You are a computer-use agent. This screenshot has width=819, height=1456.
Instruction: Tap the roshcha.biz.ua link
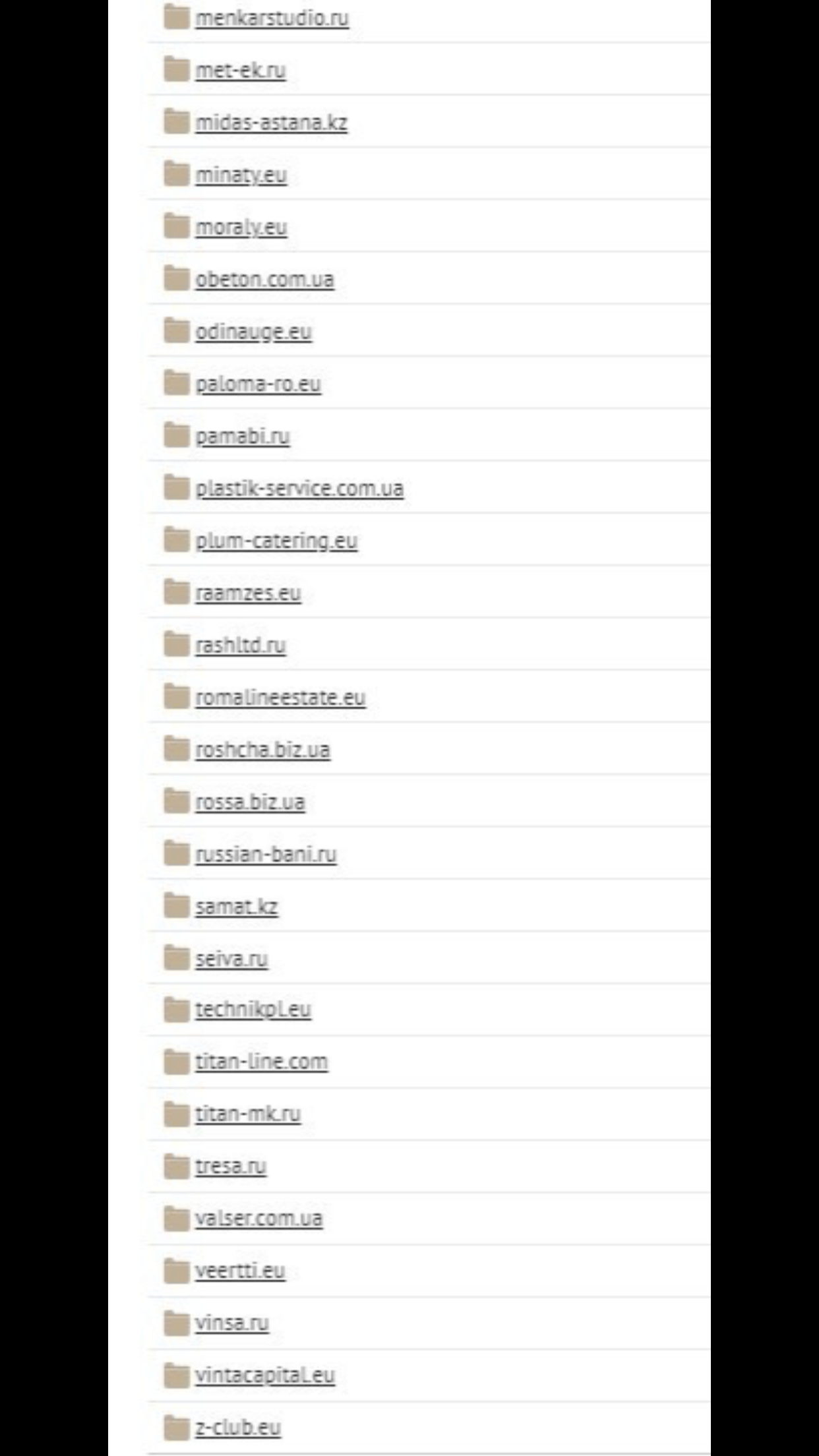pos(262,750)
